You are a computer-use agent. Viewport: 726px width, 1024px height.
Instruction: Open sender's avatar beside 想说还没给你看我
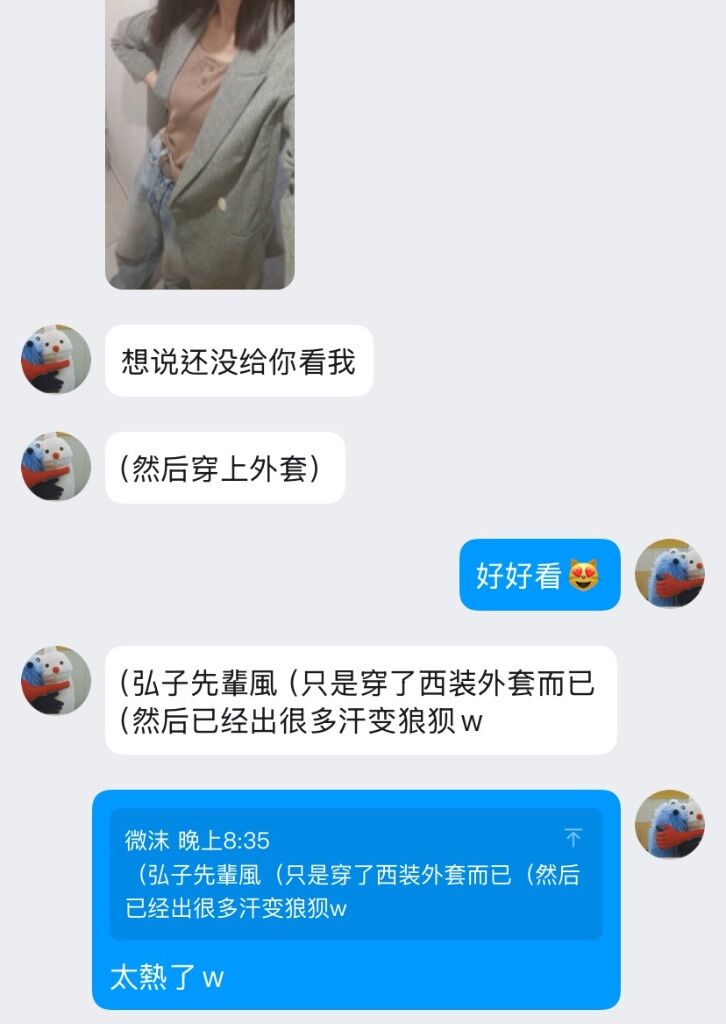[56, 360]
